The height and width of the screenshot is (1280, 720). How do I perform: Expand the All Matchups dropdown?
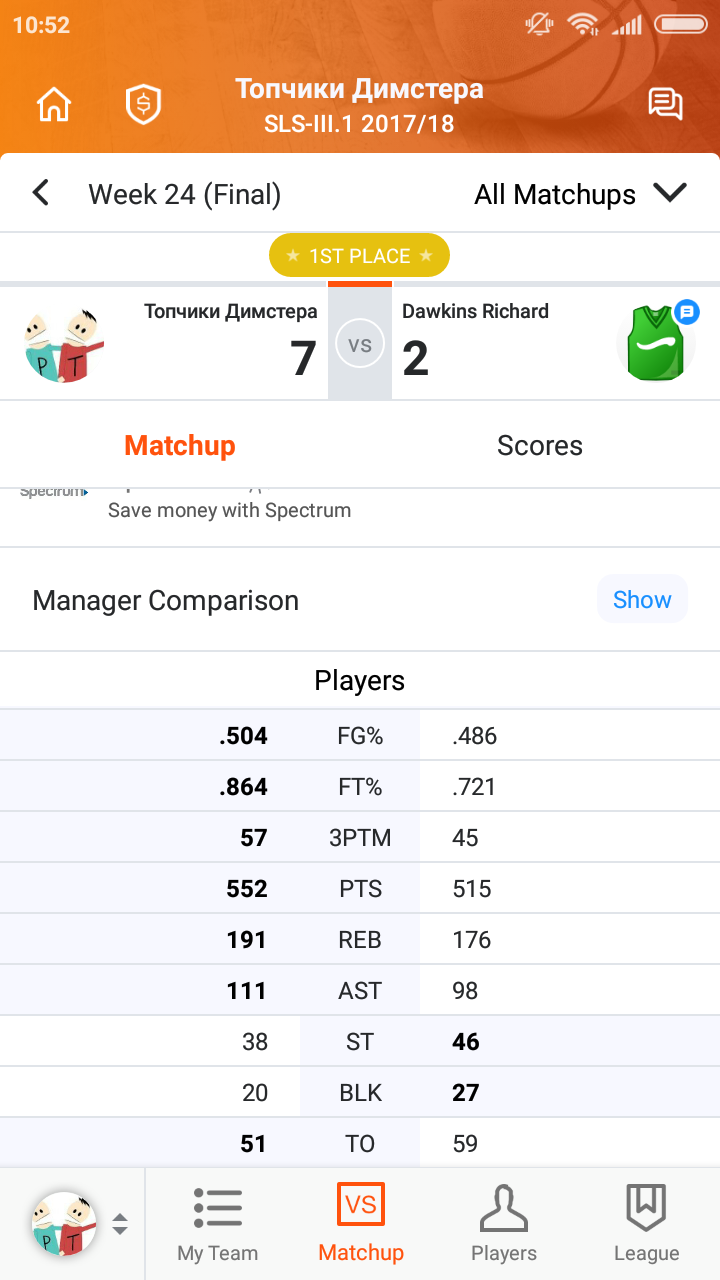click(x=581, y=194)
